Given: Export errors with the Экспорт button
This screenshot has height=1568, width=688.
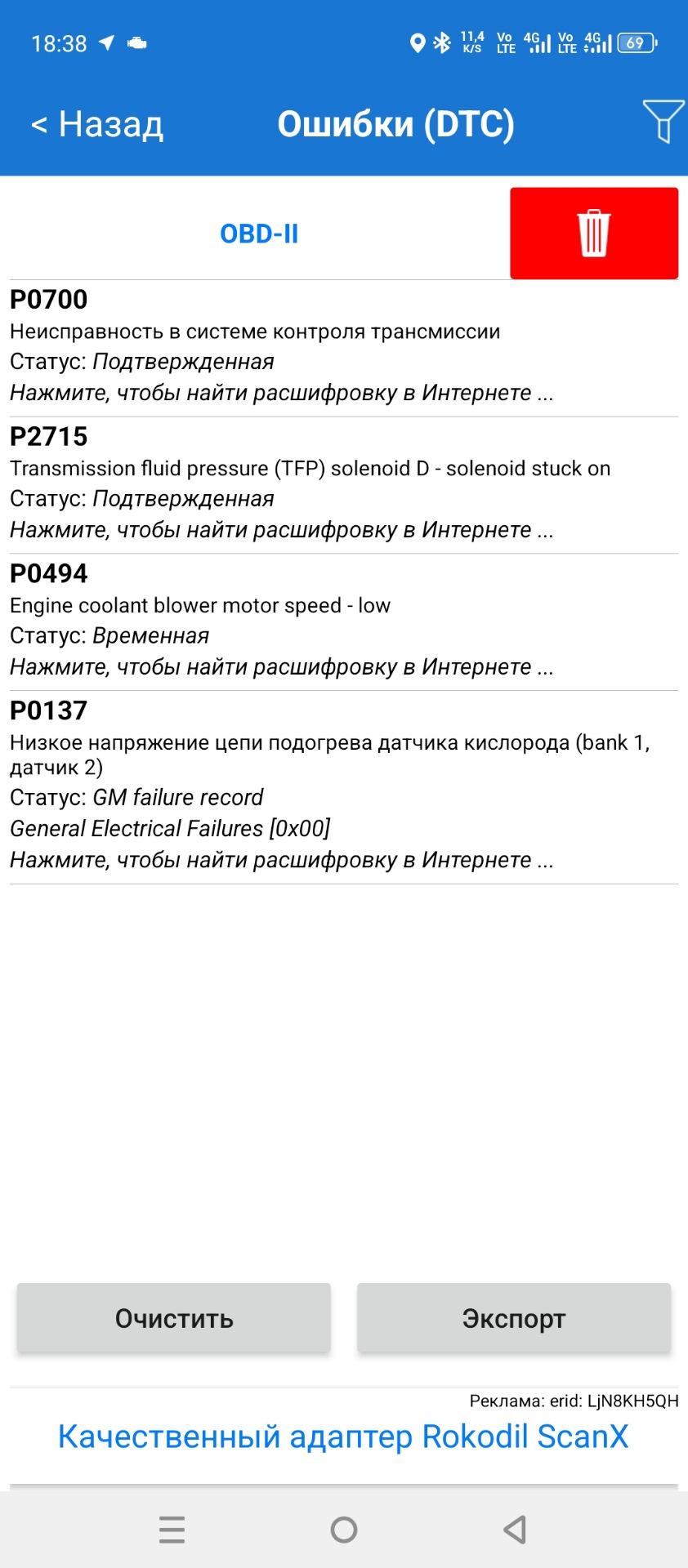Looking at the screenshot, I should pos(514,1318).
